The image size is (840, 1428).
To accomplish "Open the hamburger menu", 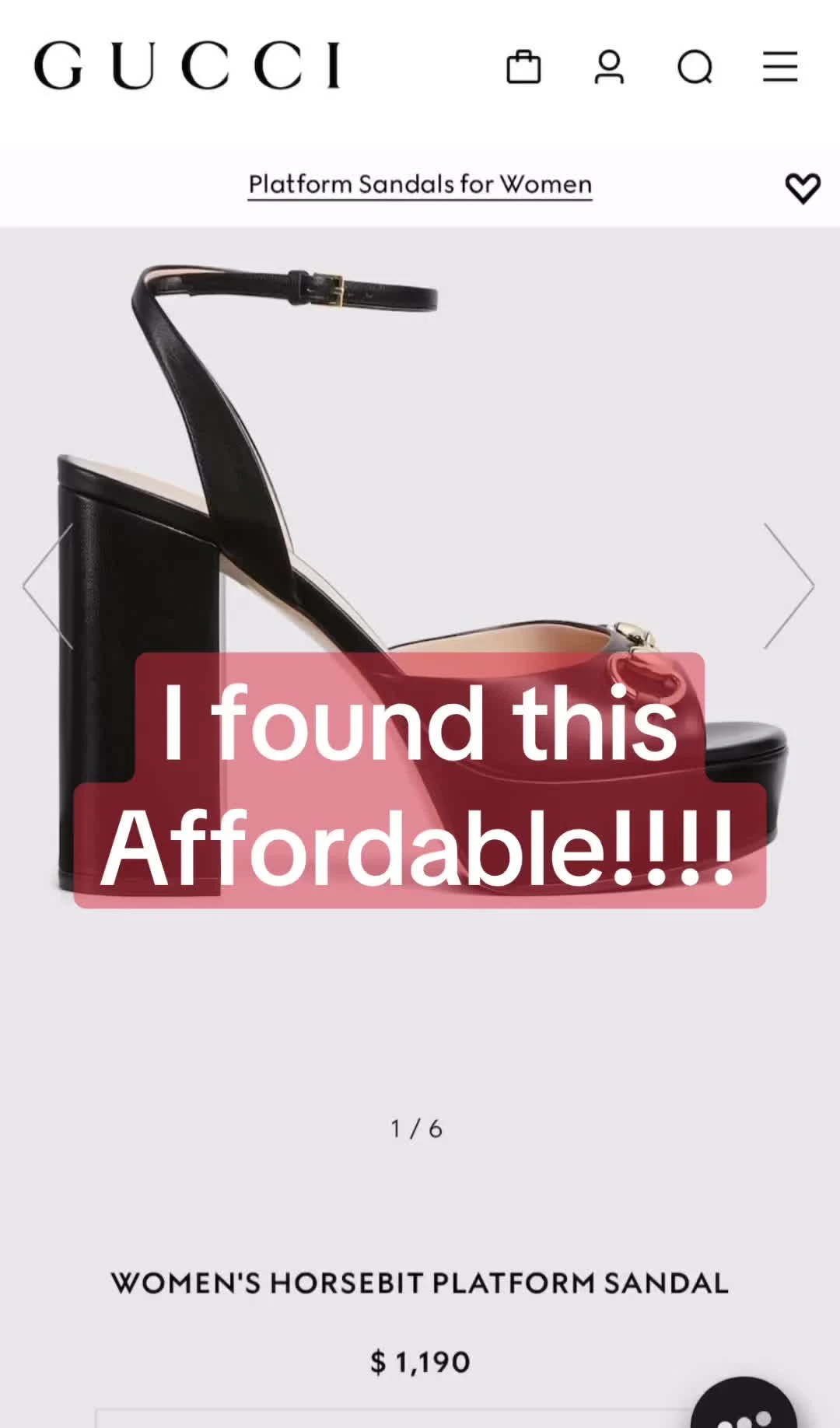I will (780, 67).
